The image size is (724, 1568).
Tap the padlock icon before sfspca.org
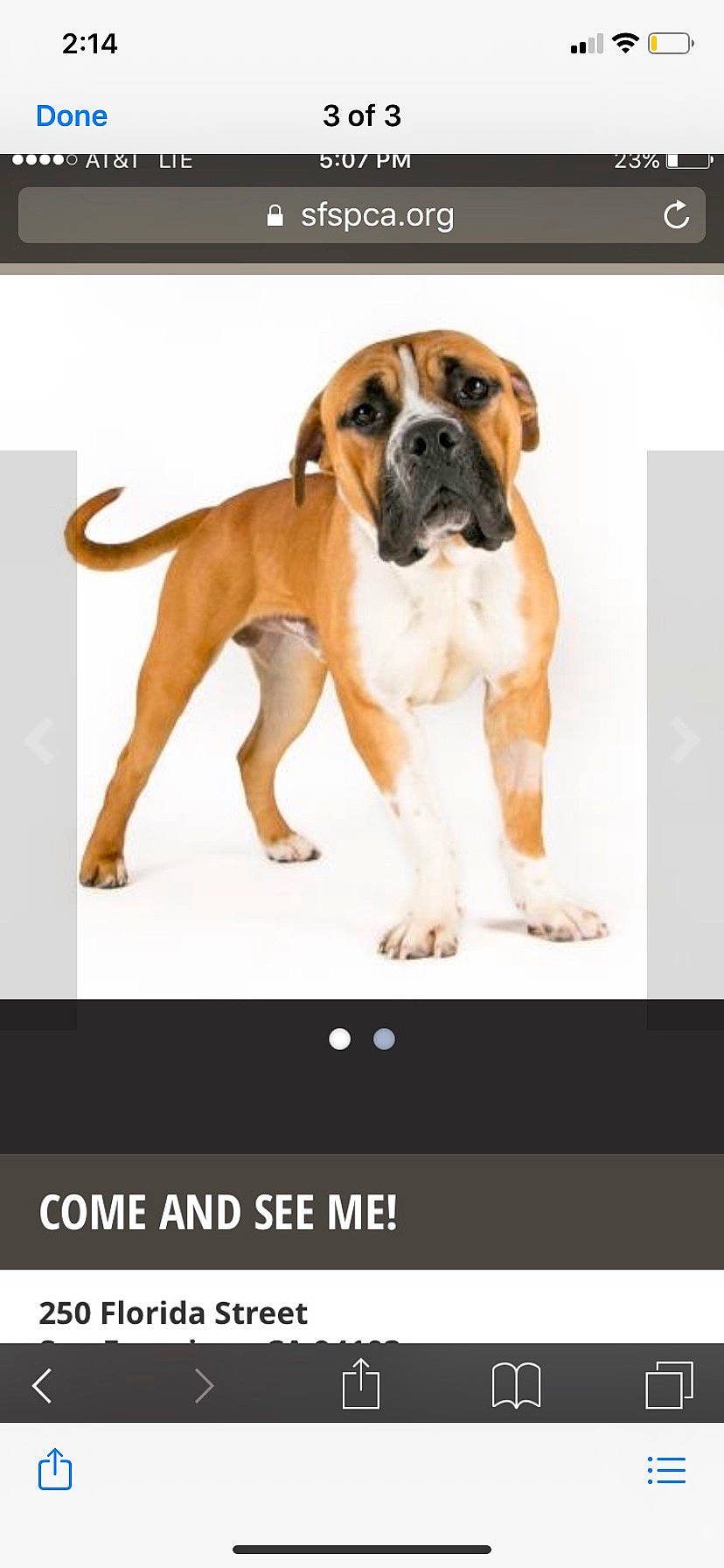coord(275,215)
